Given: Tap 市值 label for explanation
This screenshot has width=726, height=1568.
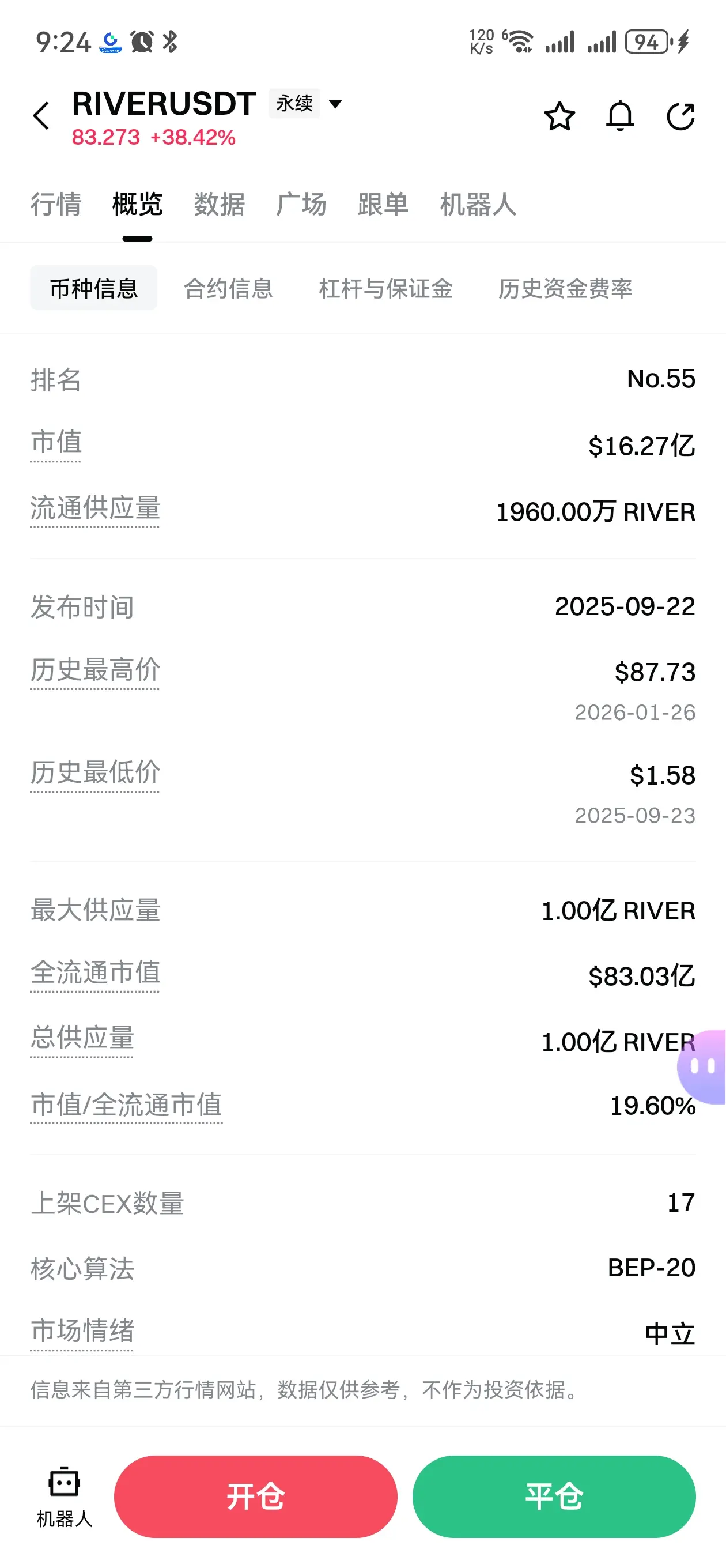Looking at the screenshot, I should [56, 443].
